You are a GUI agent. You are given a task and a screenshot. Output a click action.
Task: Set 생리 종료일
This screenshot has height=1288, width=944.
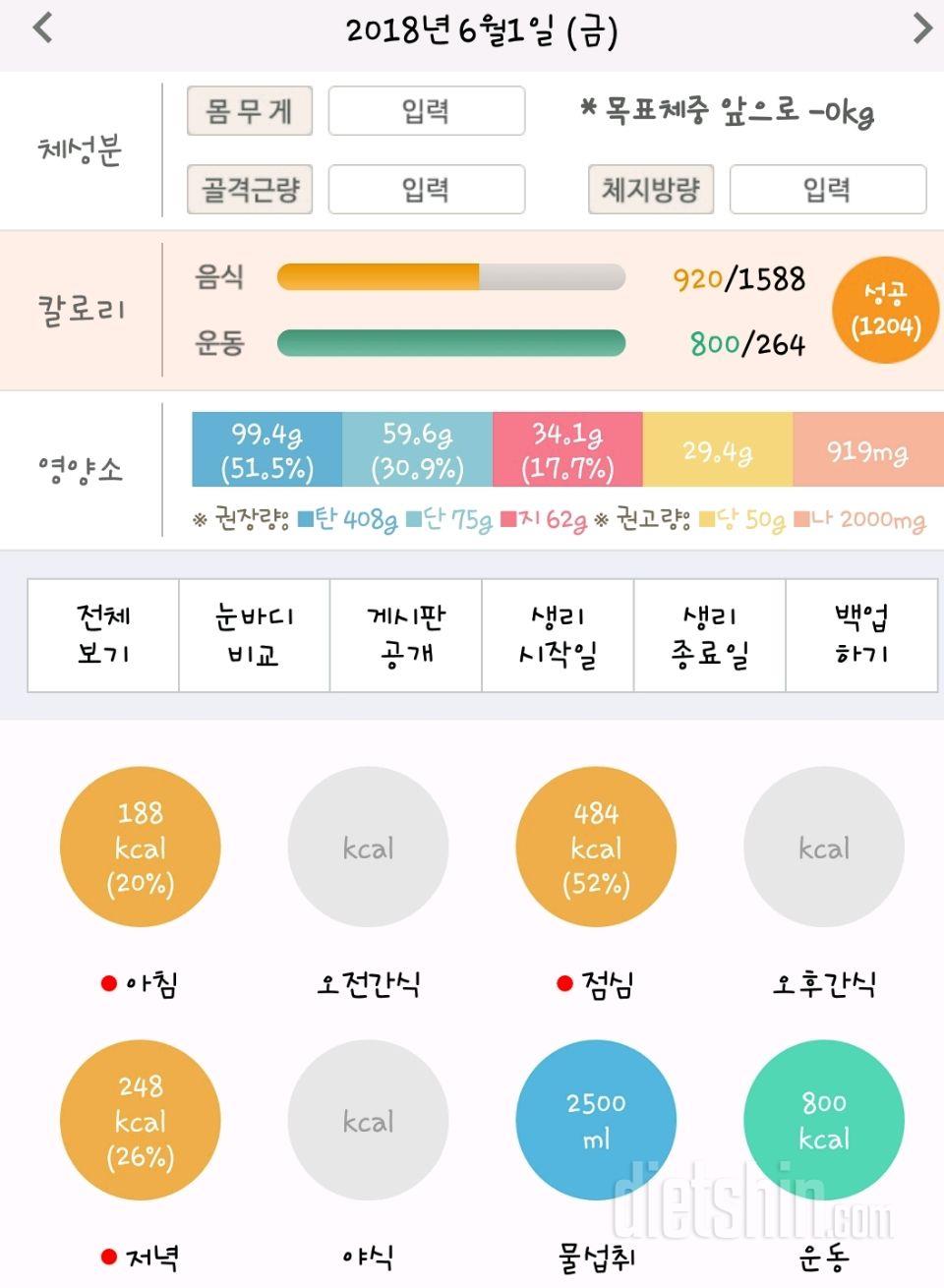(710, 635)
